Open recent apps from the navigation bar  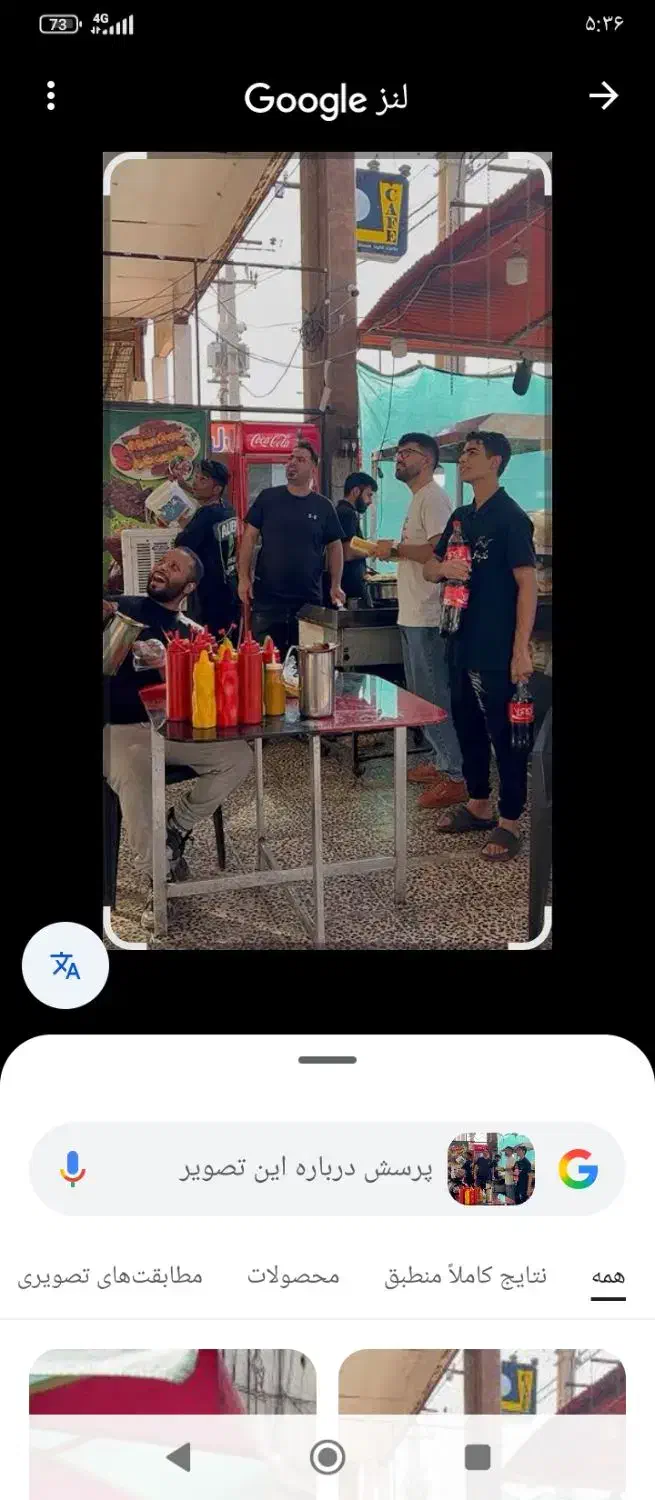click(x=478, y=1457)
